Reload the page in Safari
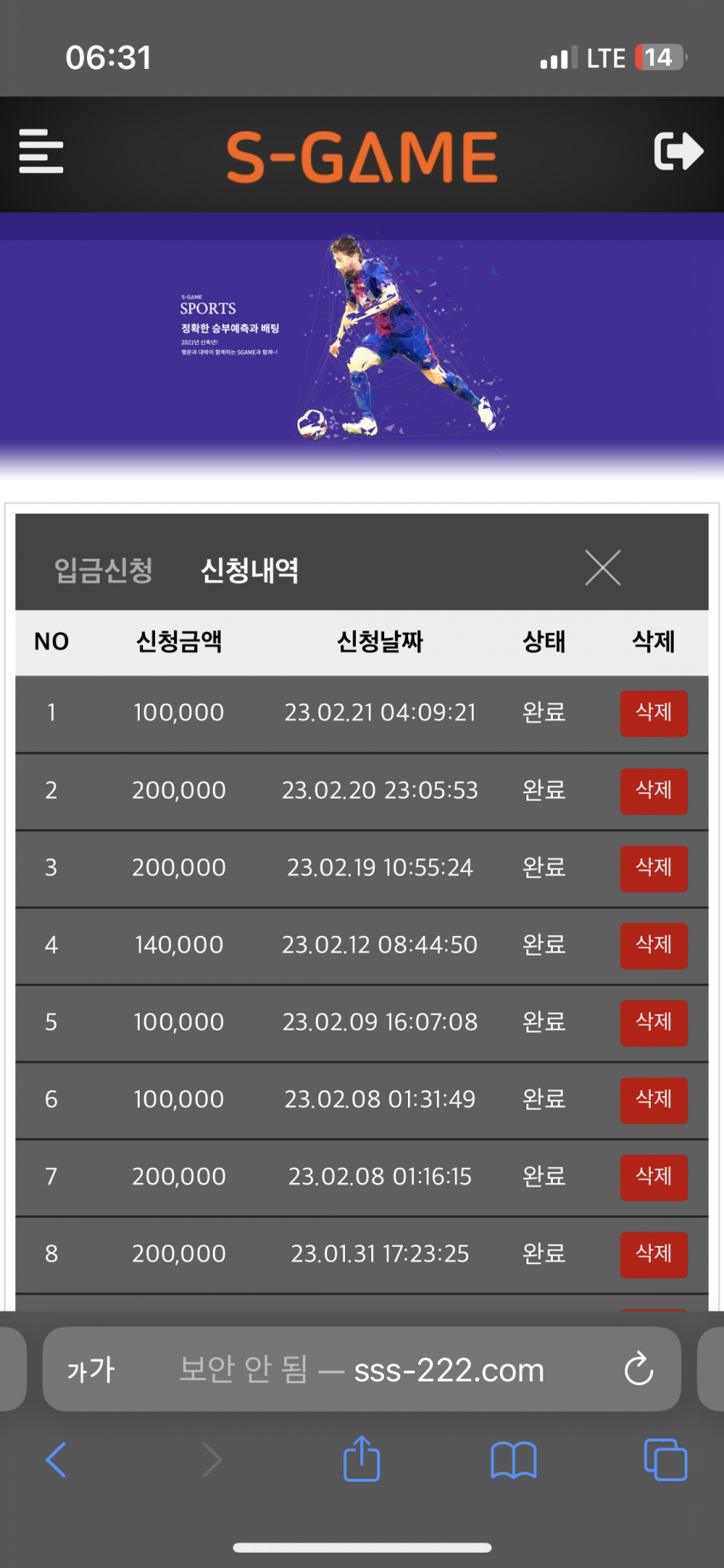This screenshot has height=1568, width=724. (639, 1369)
